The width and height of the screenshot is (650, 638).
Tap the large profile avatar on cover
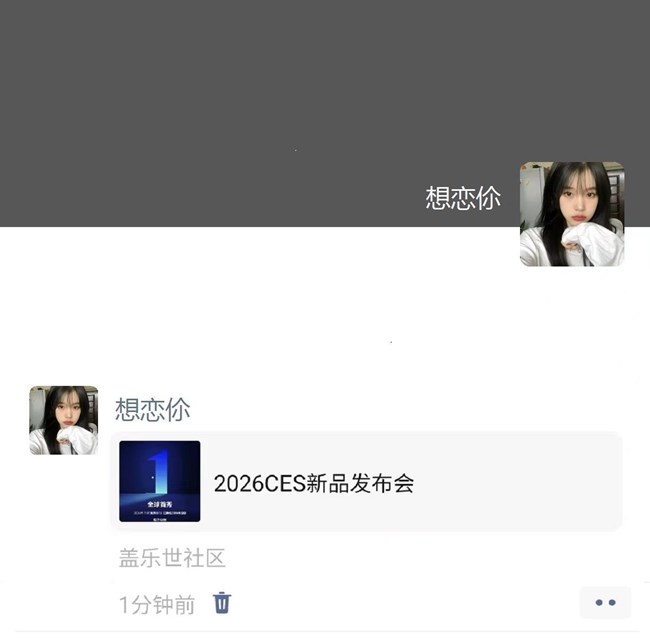pyautogui.click(x=571, y=214)
